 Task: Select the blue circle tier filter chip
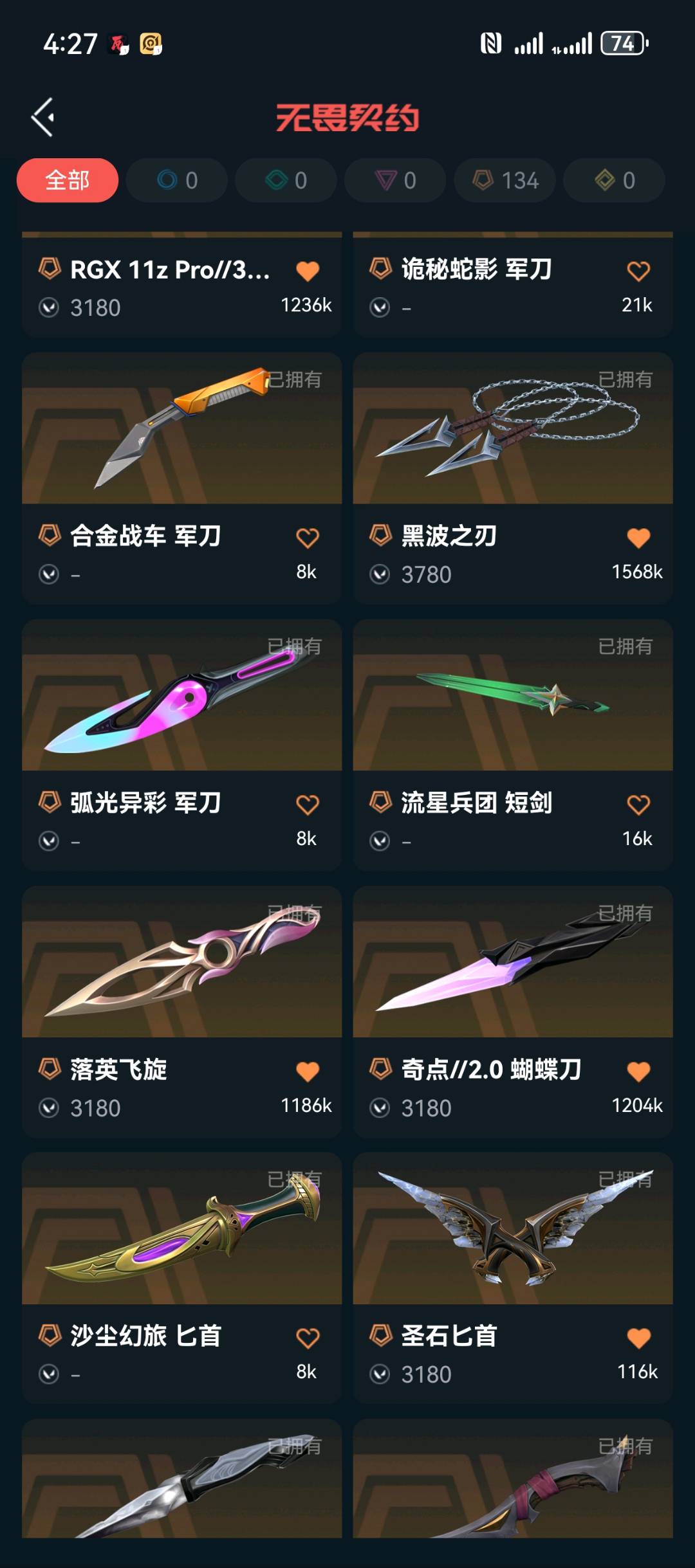[x=177, y=180]
